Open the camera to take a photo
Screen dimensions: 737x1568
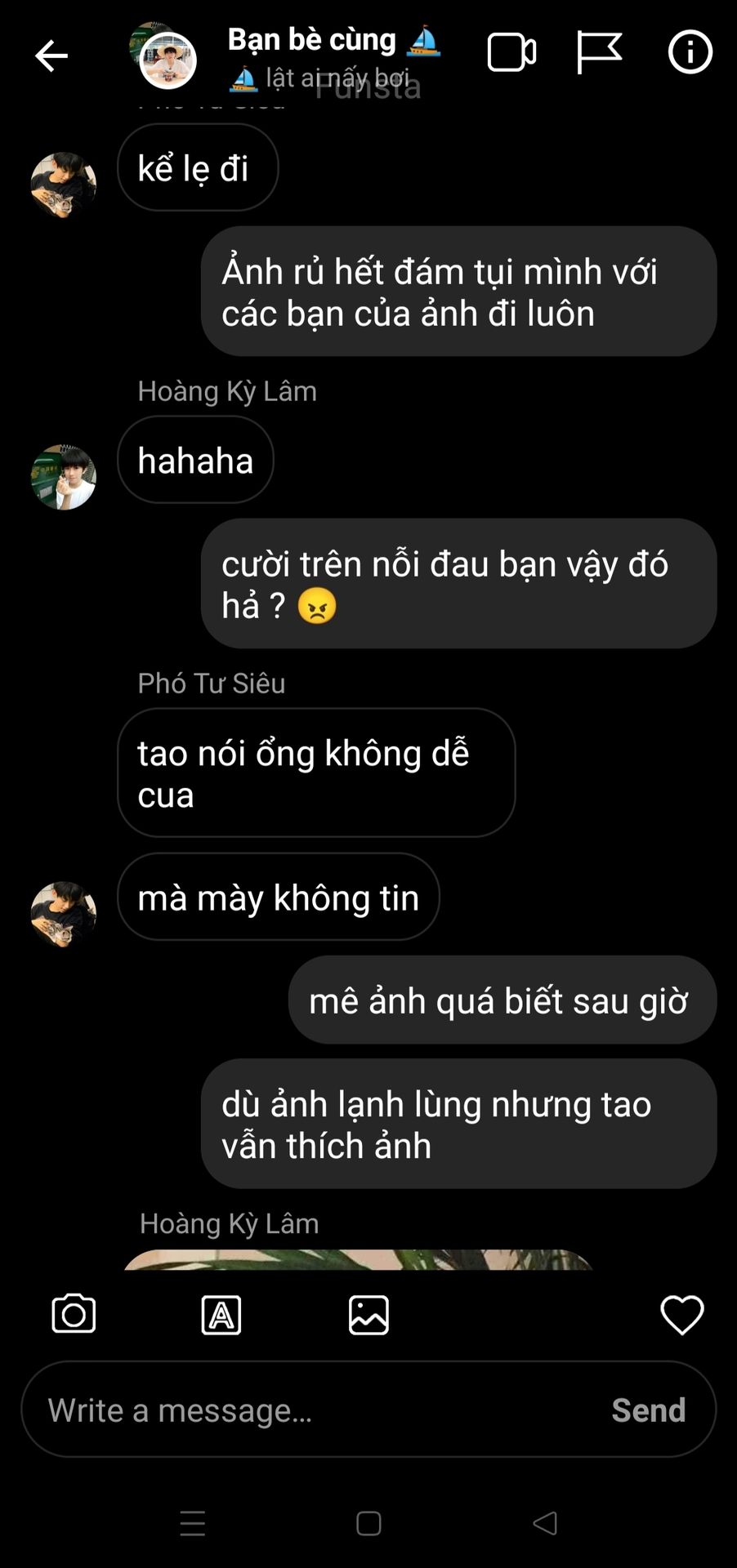74,1314
